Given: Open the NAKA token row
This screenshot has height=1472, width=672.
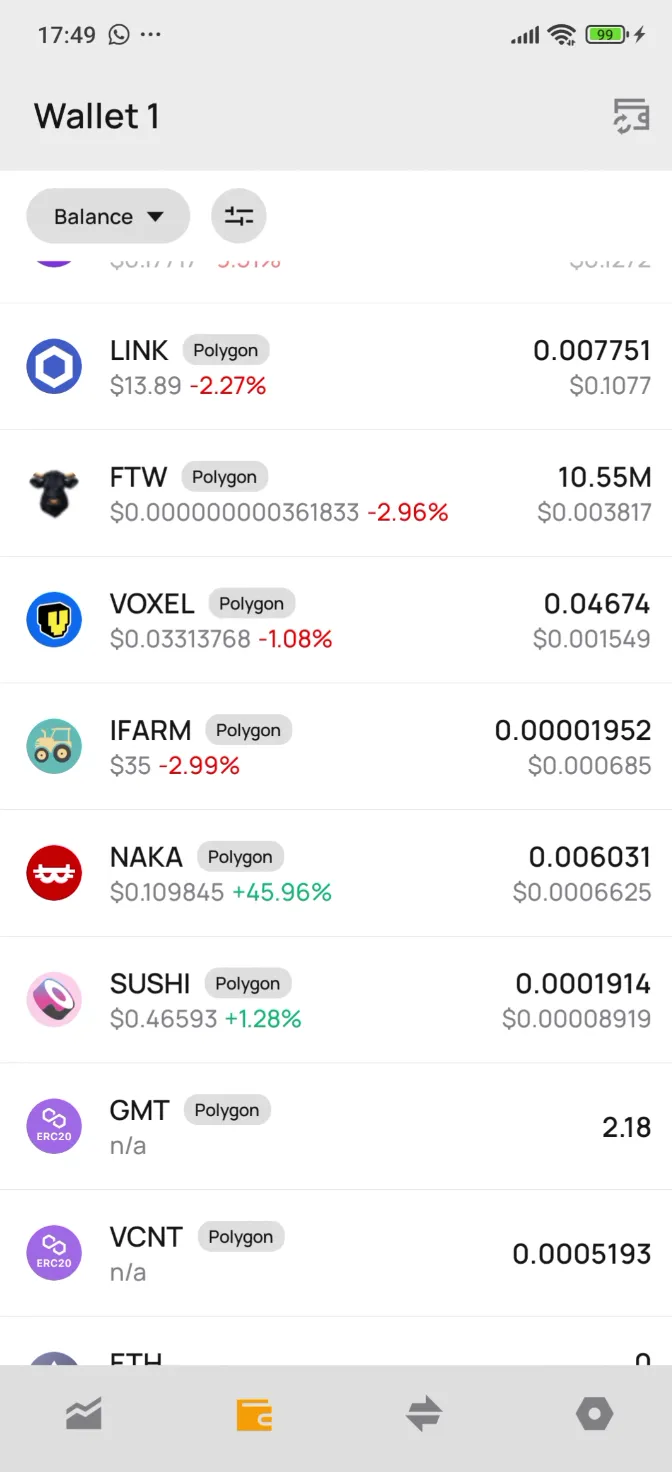Looking at the screenshot, I should click(336, 873).
